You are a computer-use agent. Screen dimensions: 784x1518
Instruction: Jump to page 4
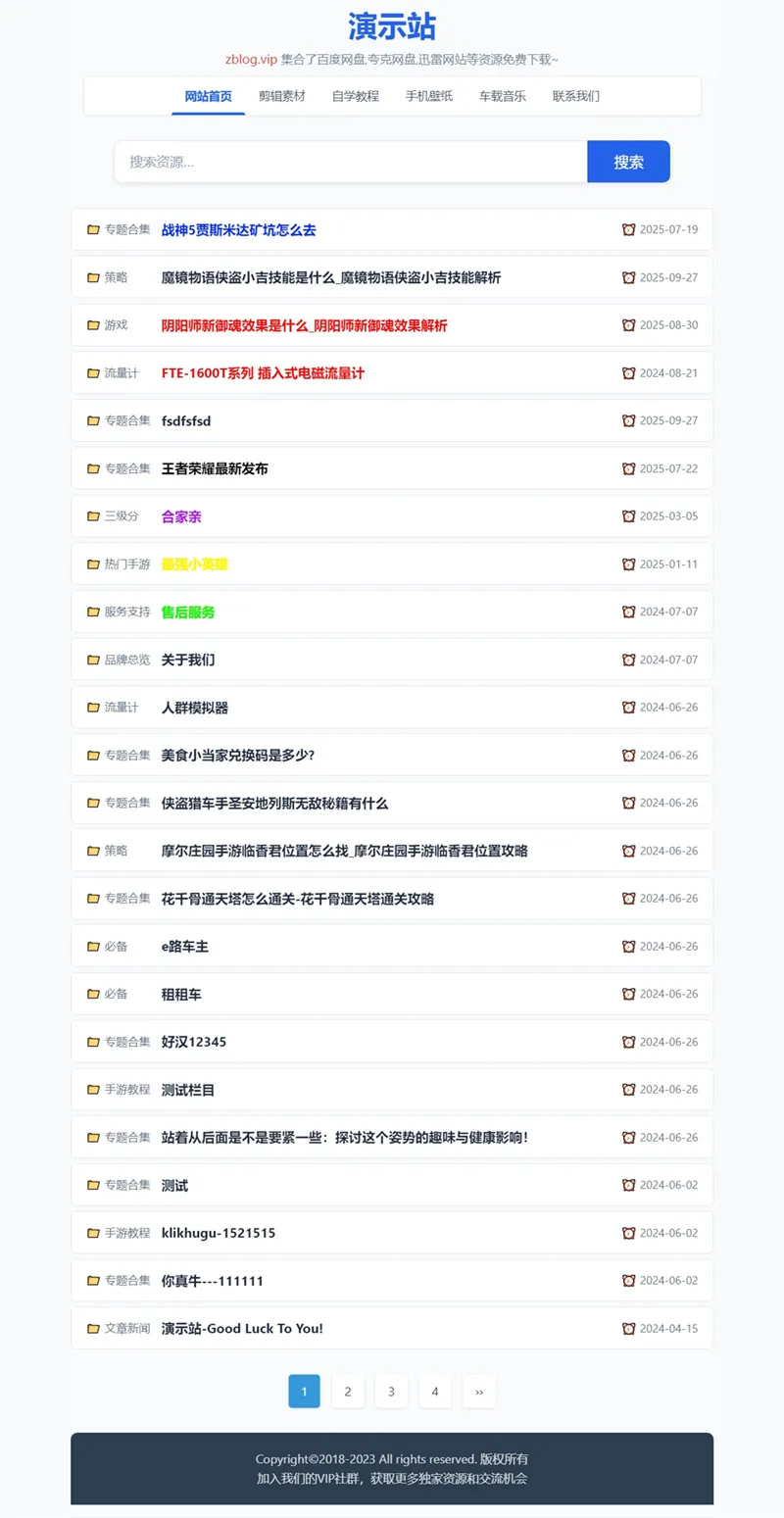pos(434,1392)
